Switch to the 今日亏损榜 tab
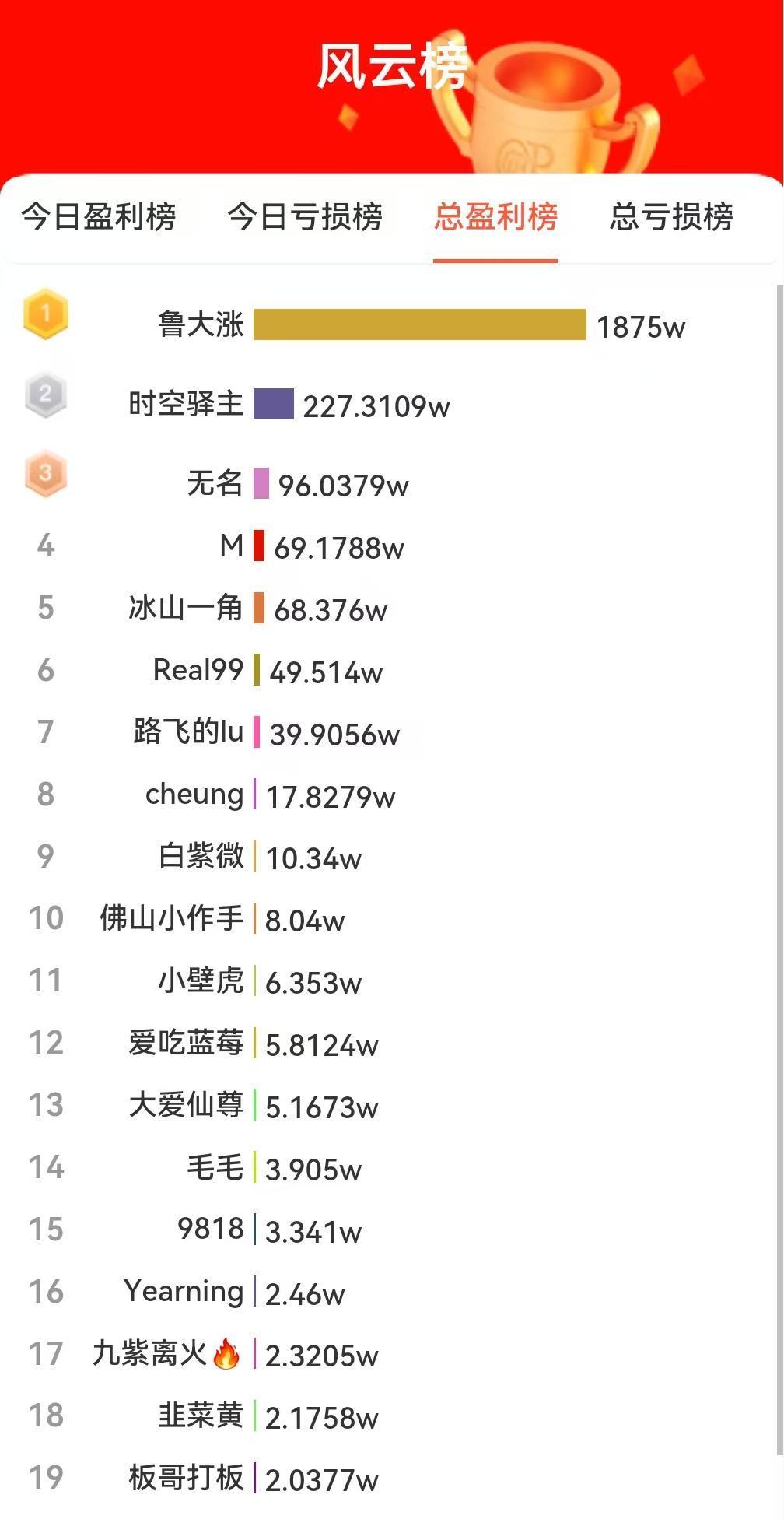The height and width of the screenshot is (1519, 784). click(x=305, y=216)
